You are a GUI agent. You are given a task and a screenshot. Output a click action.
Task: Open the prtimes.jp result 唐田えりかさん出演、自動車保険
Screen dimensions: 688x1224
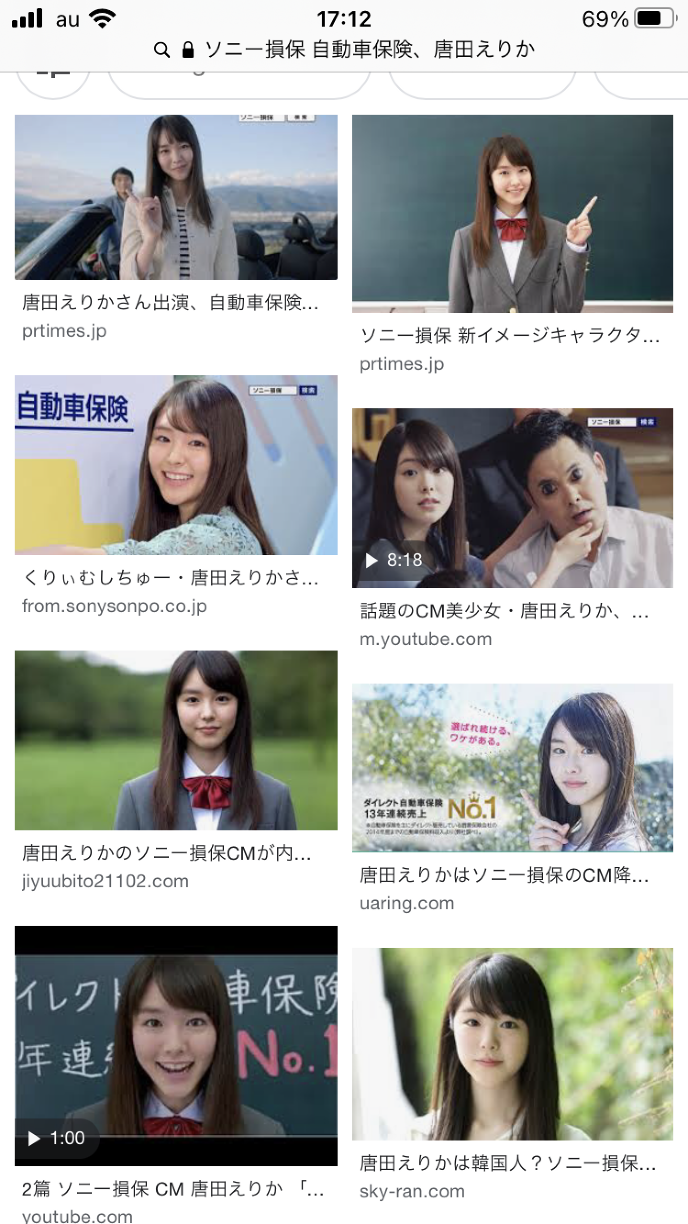coord(176,198)
